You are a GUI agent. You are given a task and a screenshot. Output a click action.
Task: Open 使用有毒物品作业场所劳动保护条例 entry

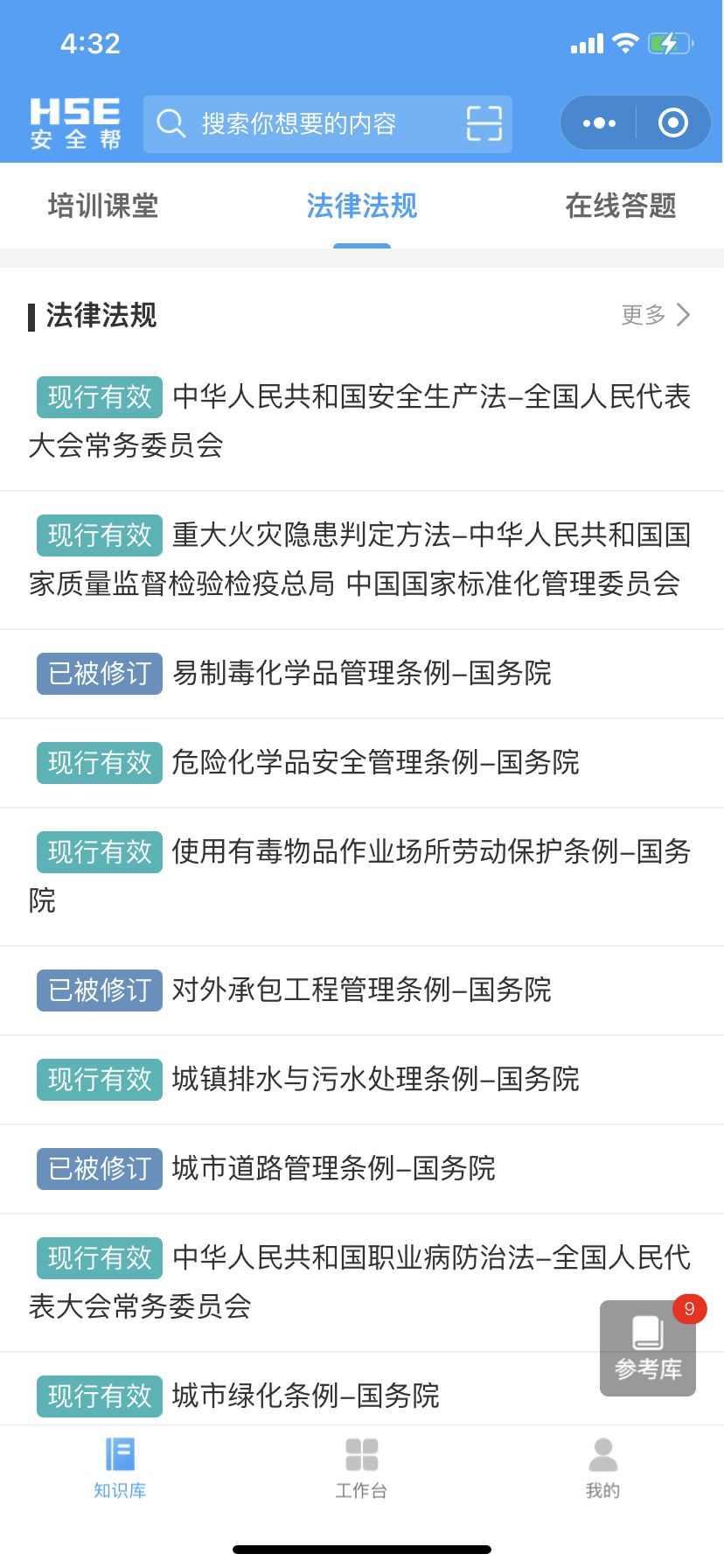[362, 877]
